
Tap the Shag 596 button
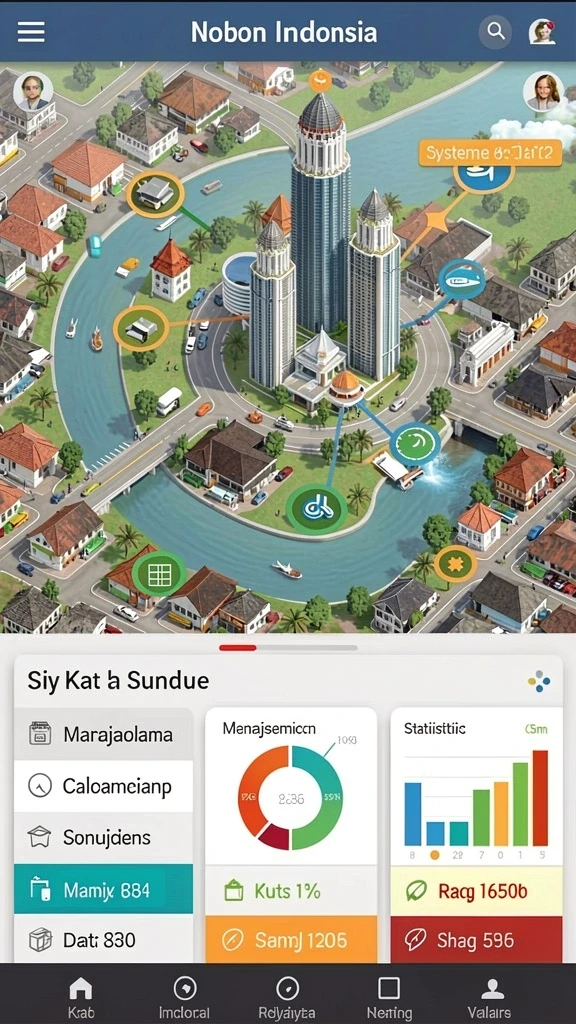476,939
